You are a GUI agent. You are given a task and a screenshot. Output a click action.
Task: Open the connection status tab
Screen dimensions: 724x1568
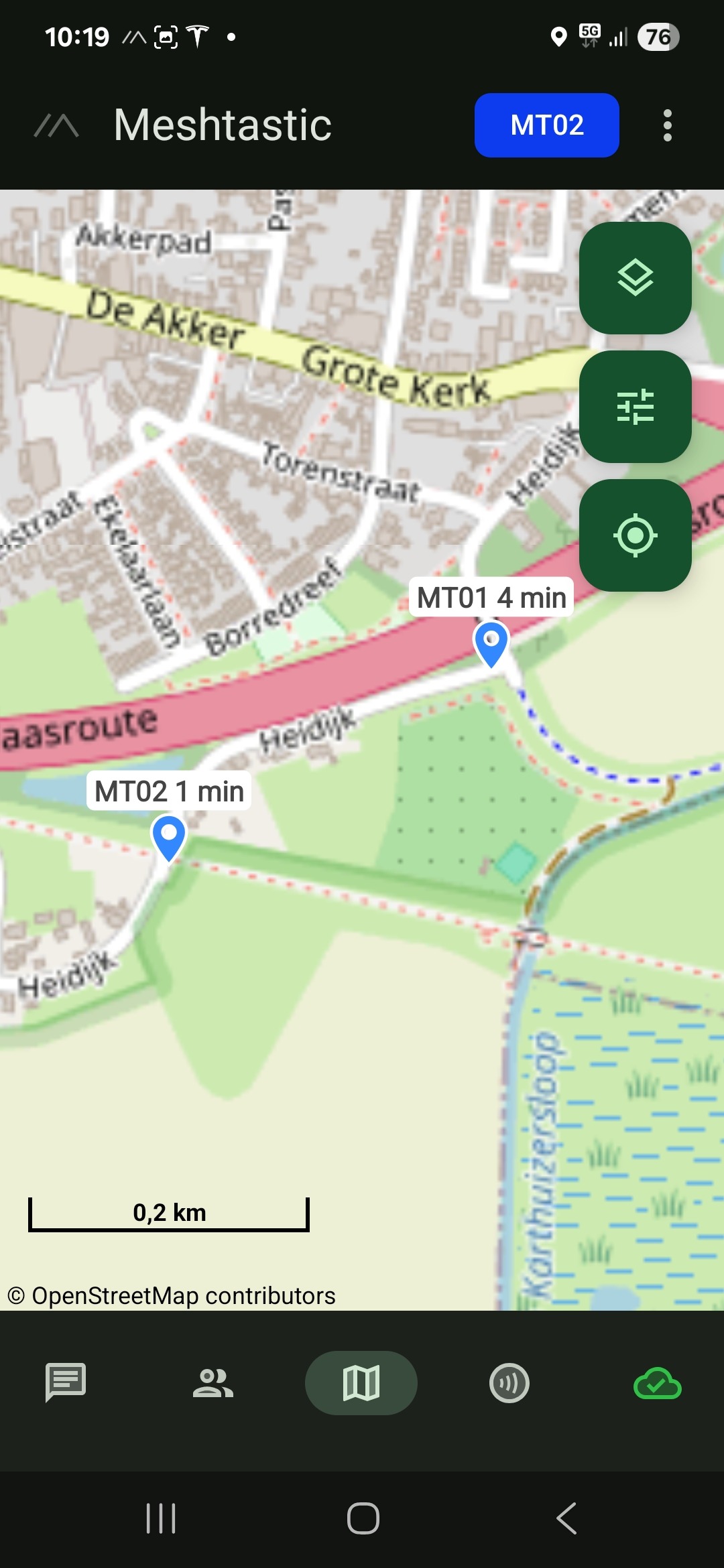tap(657, 1382)
